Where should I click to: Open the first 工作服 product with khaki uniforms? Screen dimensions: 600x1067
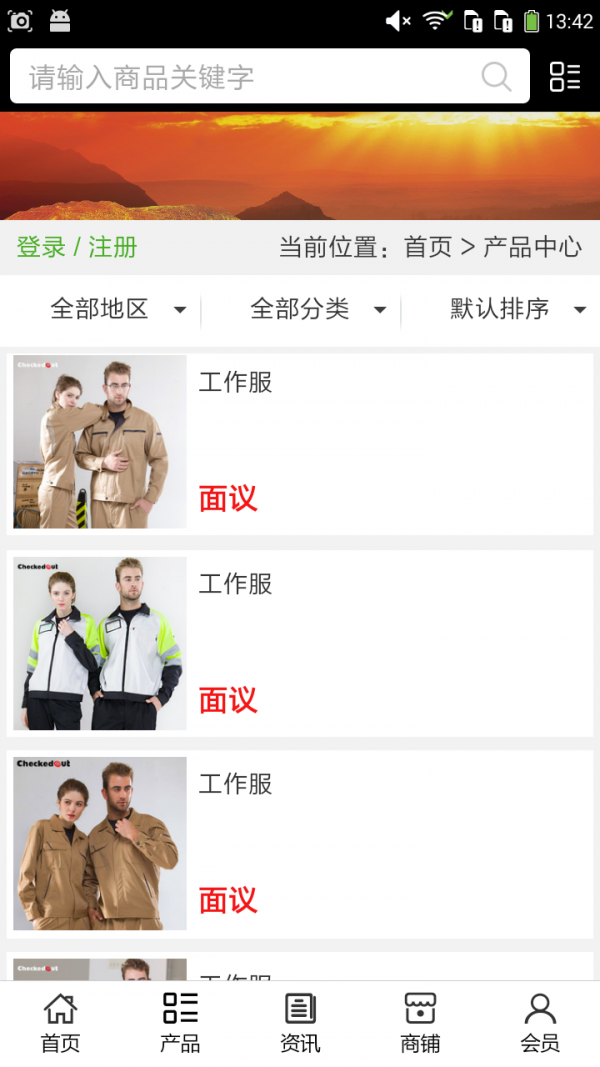point(300,442)
